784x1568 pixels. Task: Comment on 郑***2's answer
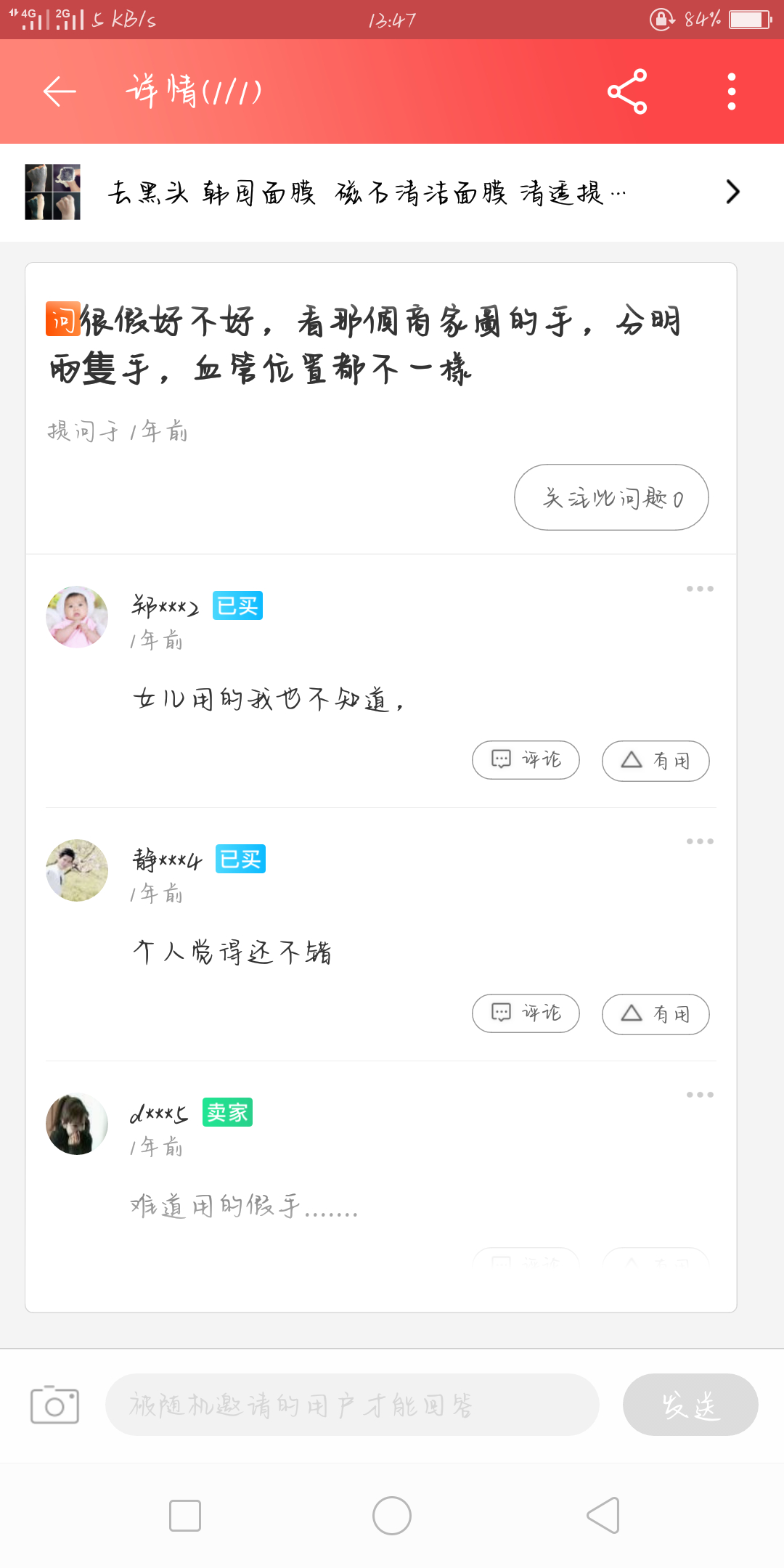(526, 760)
